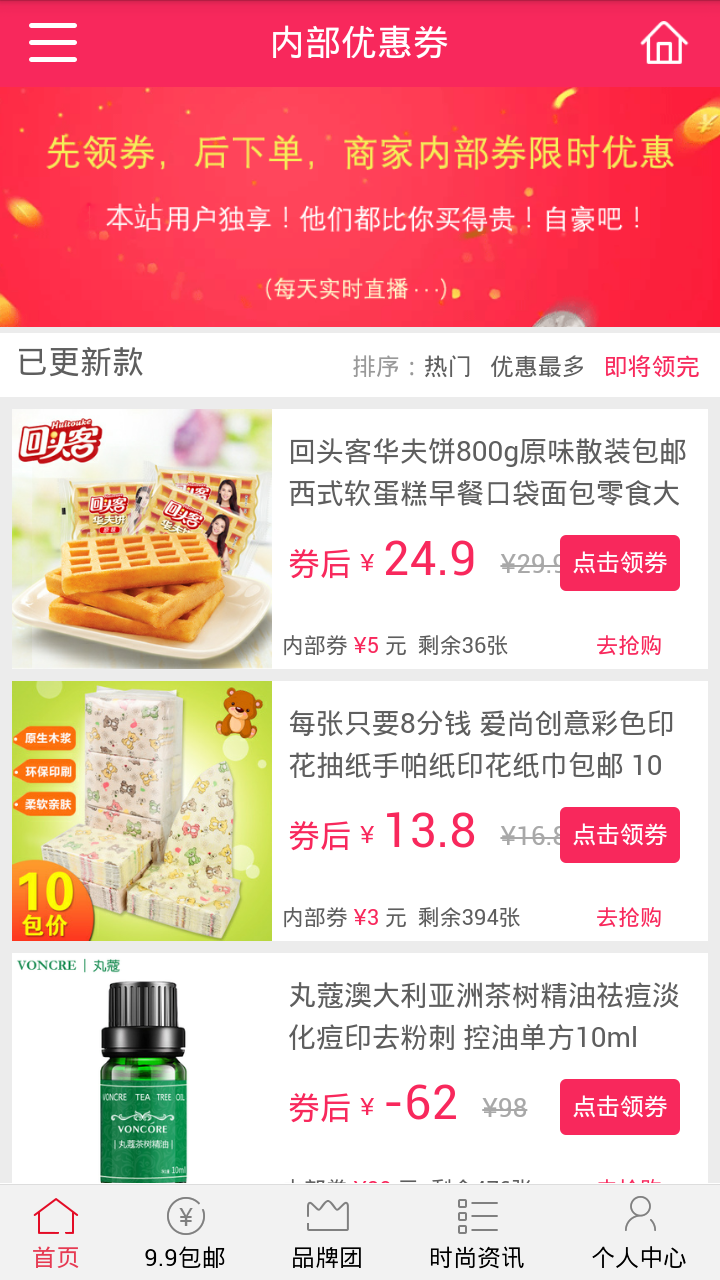This screenshot has width=720, height=1280.
Task: Tap 去抢购 for 爱尚印花抽纸
Action: 629,918
